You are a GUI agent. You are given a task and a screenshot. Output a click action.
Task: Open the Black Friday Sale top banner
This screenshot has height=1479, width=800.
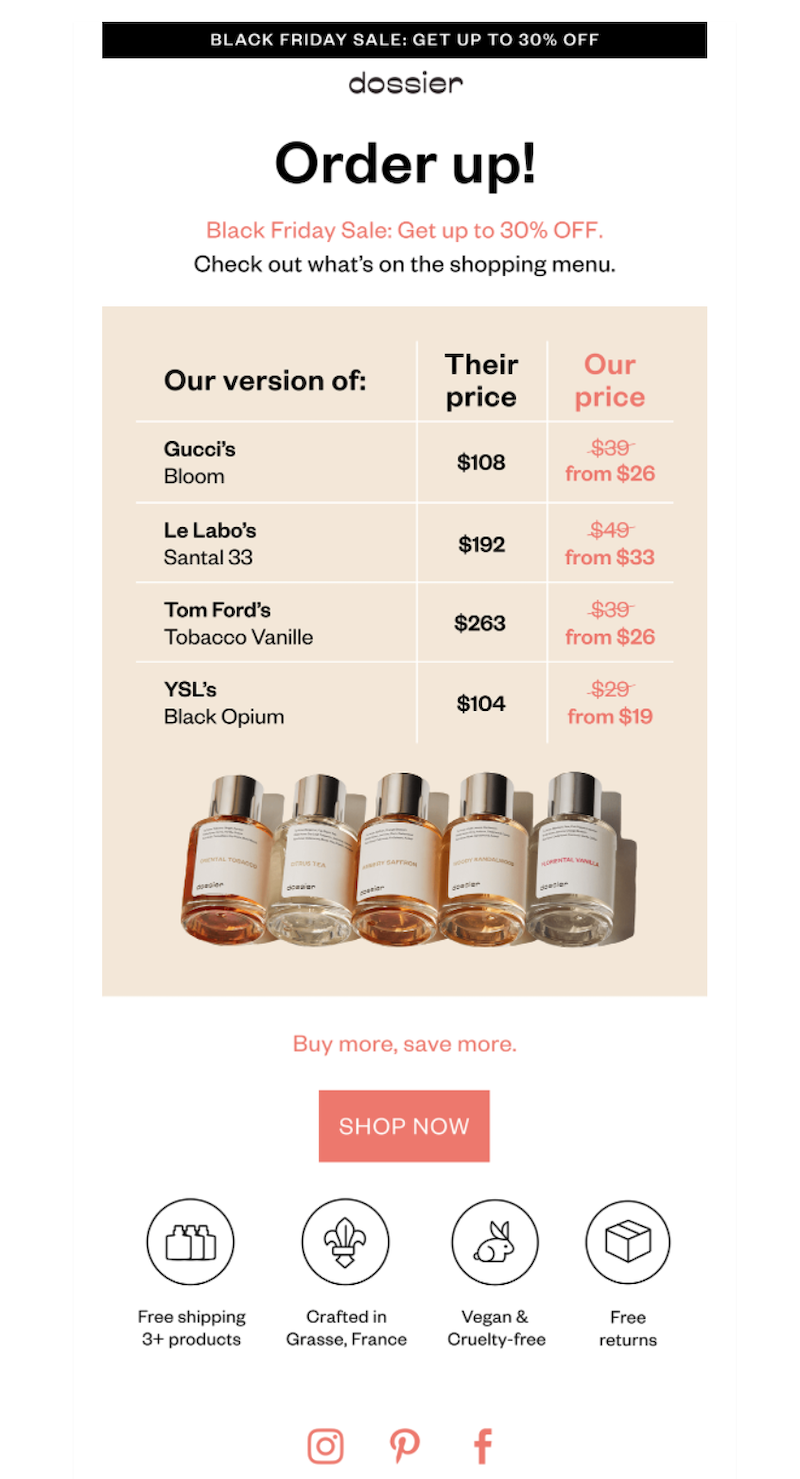[404, 40]
